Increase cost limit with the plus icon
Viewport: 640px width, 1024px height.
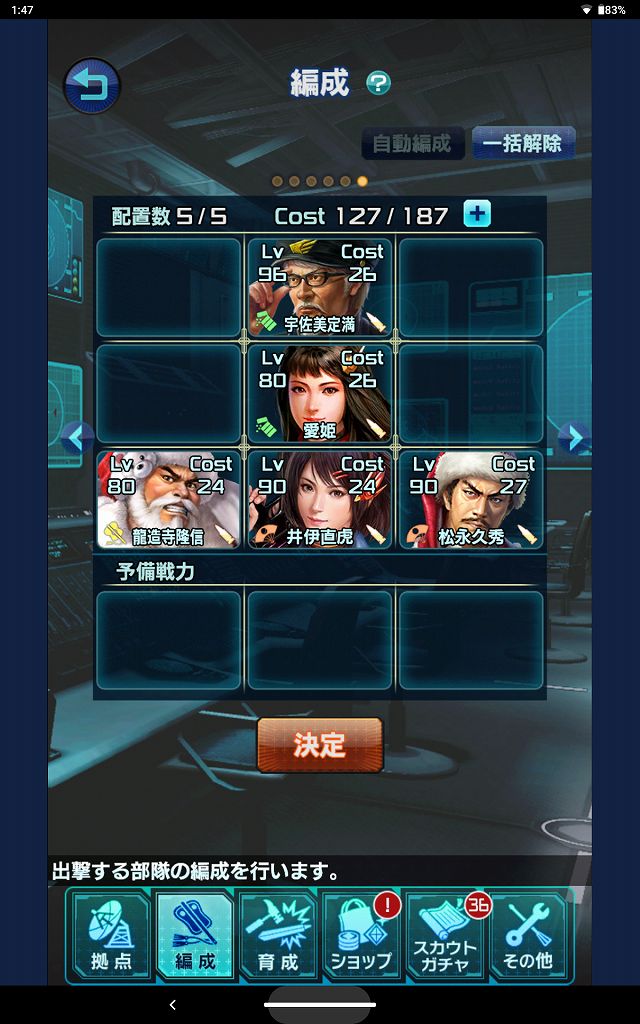coord(477,214)
